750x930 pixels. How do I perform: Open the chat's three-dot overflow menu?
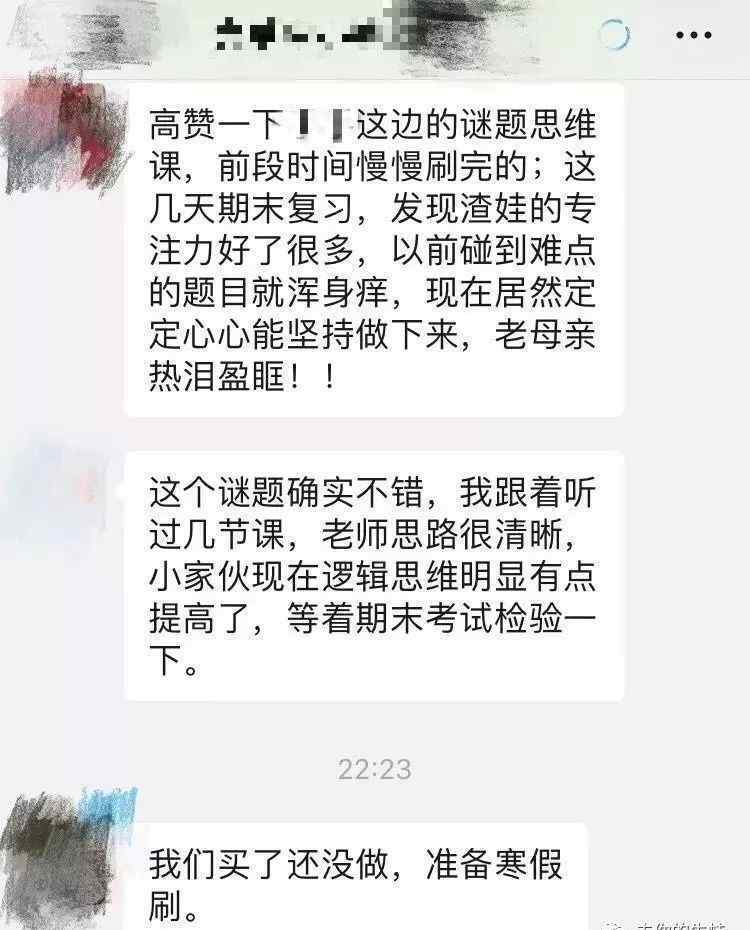click(693, 36)
